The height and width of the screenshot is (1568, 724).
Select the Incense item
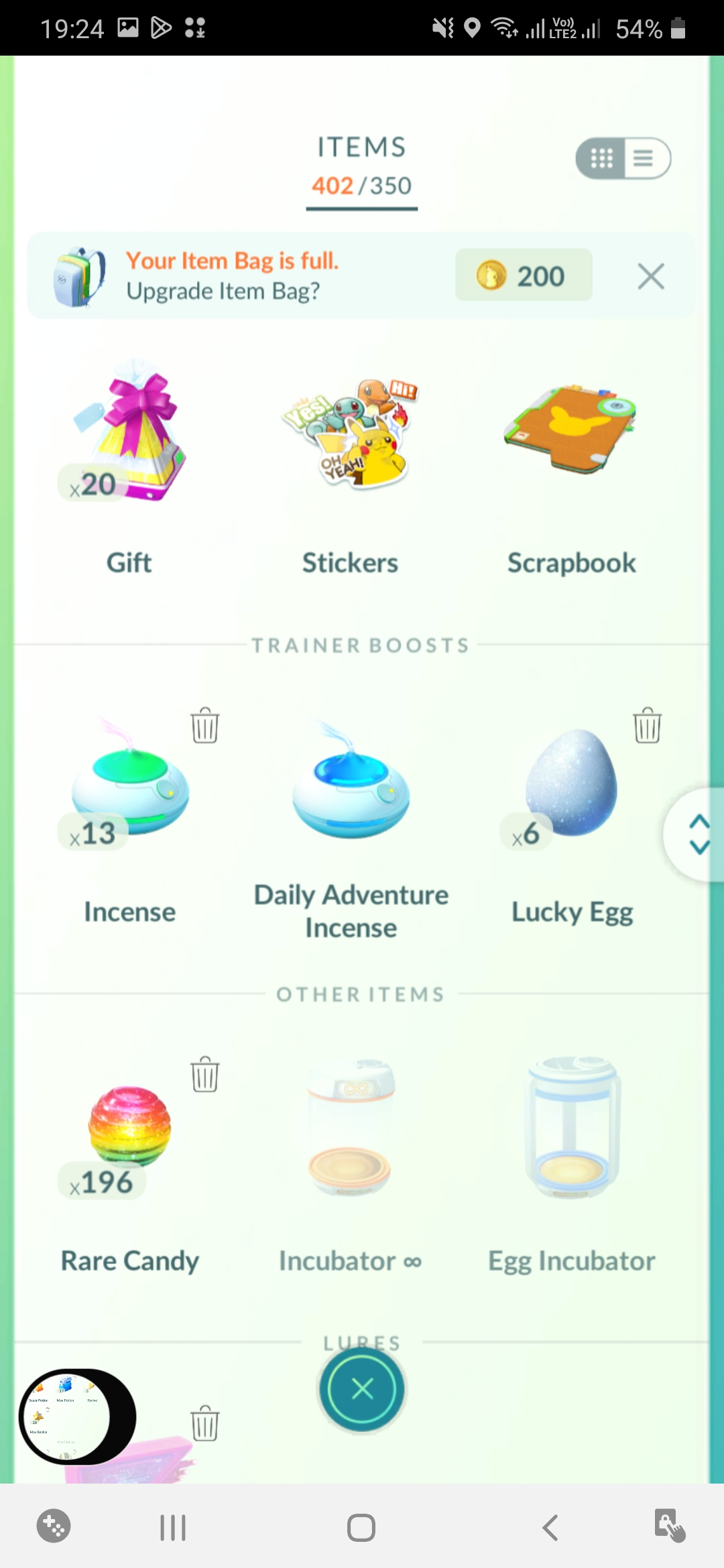(x=129, y=791)
